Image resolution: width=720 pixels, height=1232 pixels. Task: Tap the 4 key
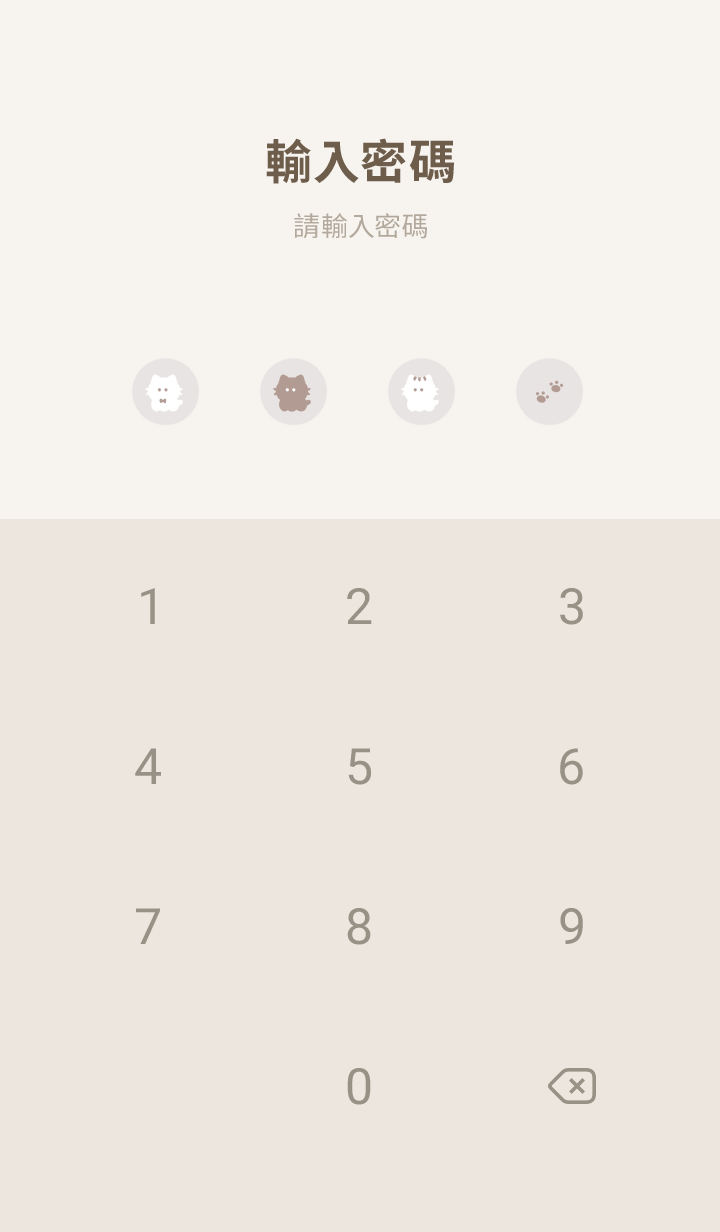tap(148, 767)
